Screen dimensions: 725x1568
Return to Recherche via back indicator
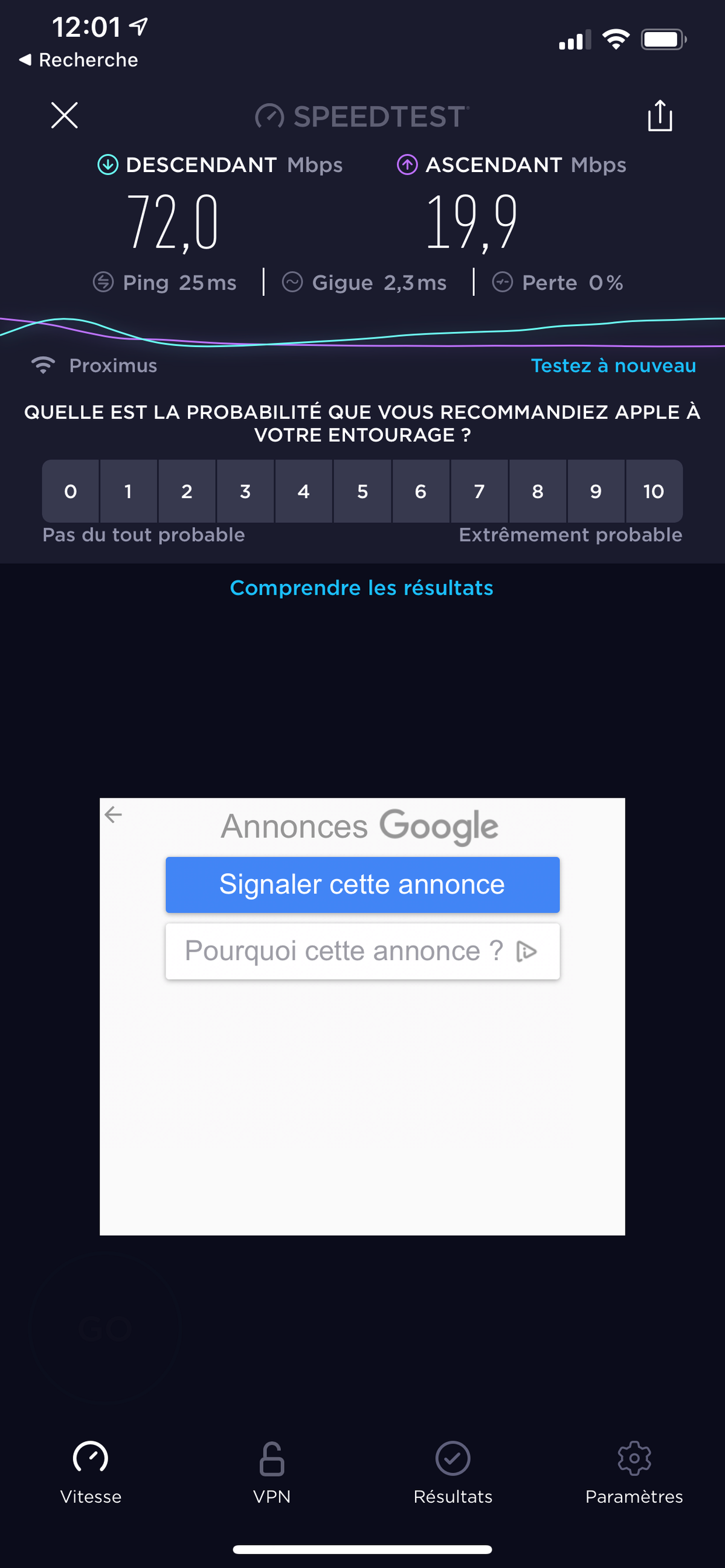tap(76, 59)
